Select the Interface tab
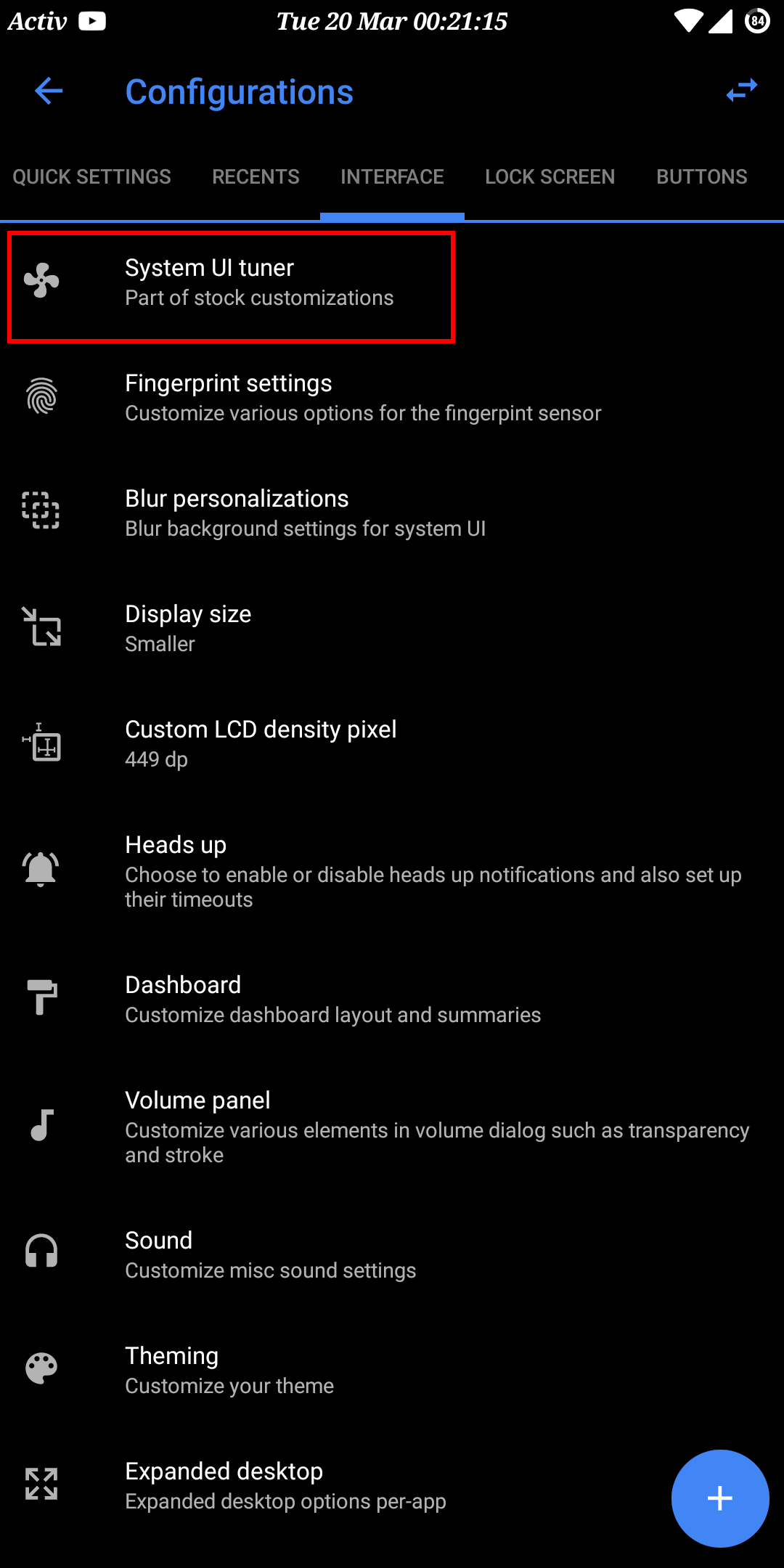The image size is (784, 1568). pyautogui.click(x=392, y=177)
